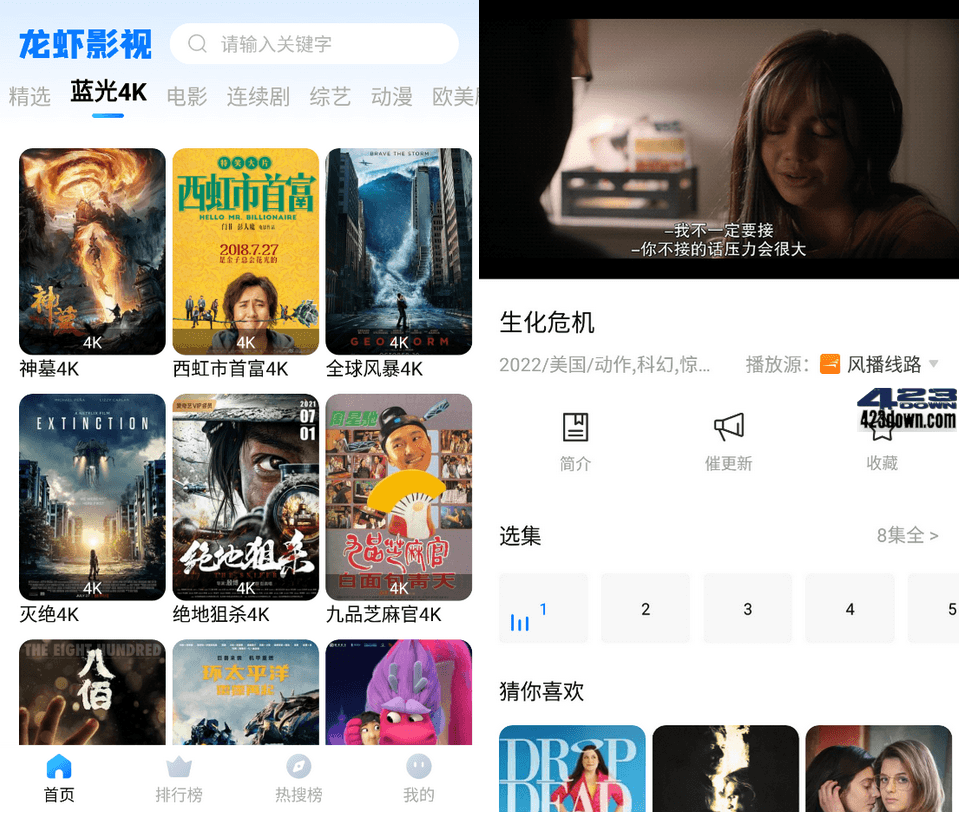
Task: Open the 热搜榜 bottom tab
Action: [299, 779]
